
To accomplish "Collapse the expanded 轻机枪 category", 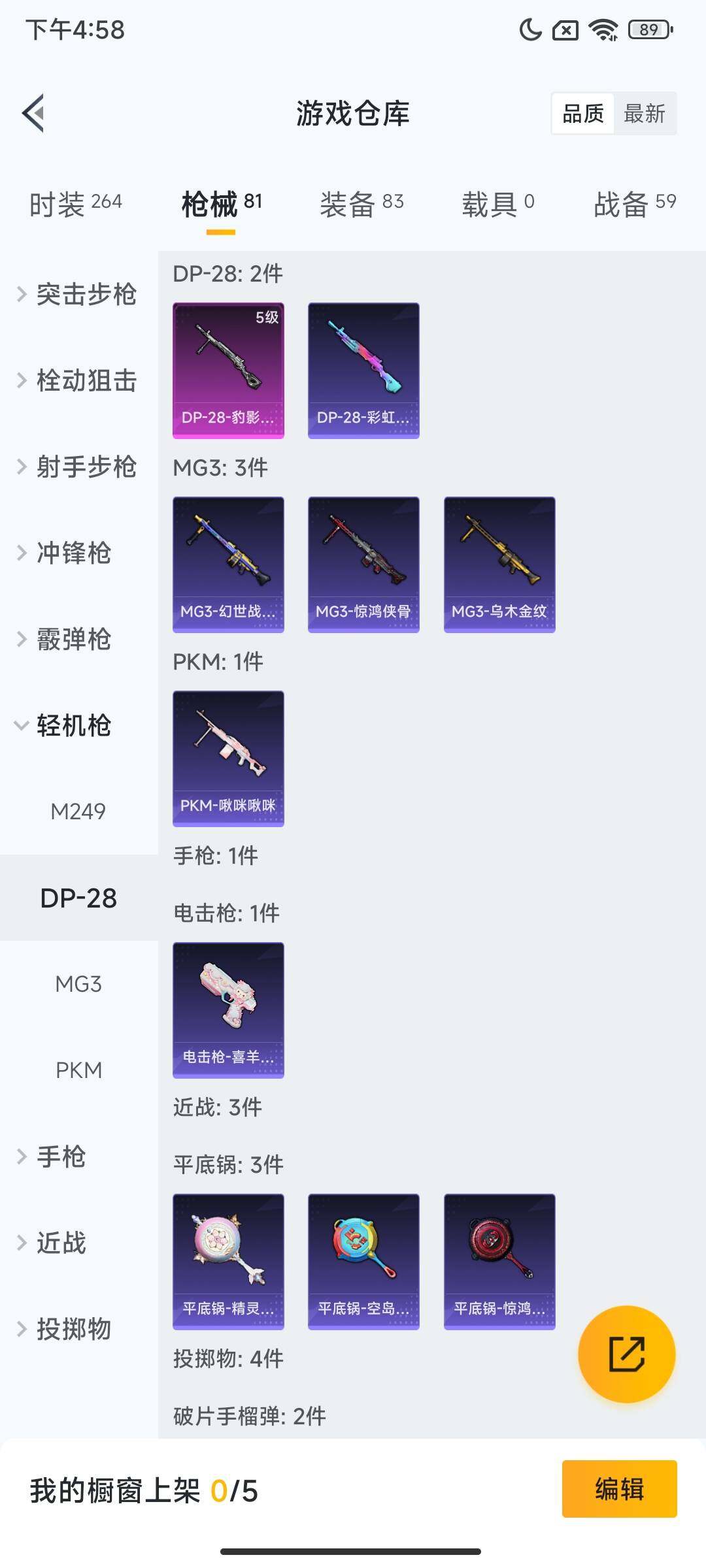I will (x=72, y=725).
